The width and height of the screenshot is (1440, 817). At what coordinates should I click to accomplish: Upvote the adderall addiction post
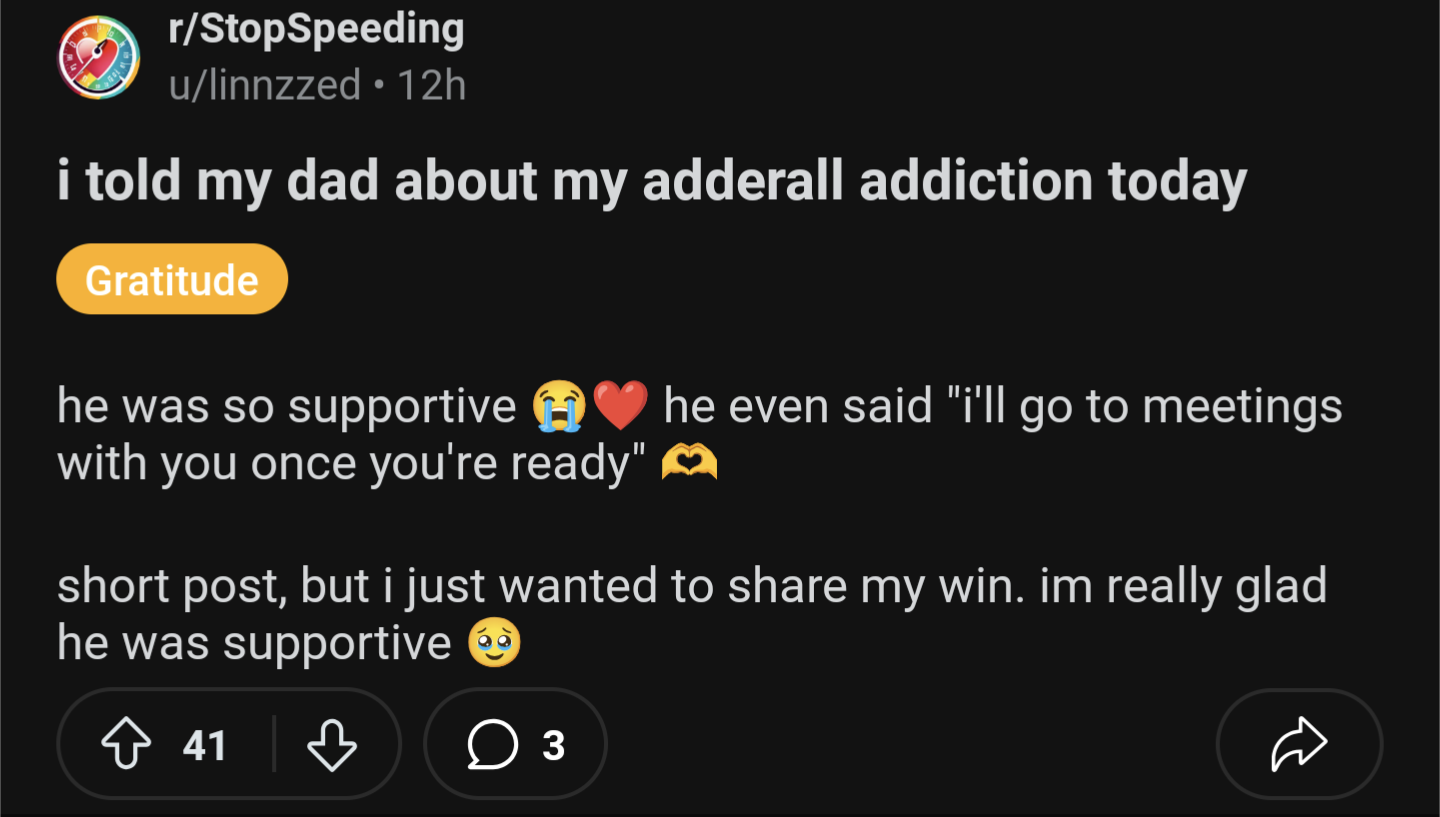coord(126,745)
